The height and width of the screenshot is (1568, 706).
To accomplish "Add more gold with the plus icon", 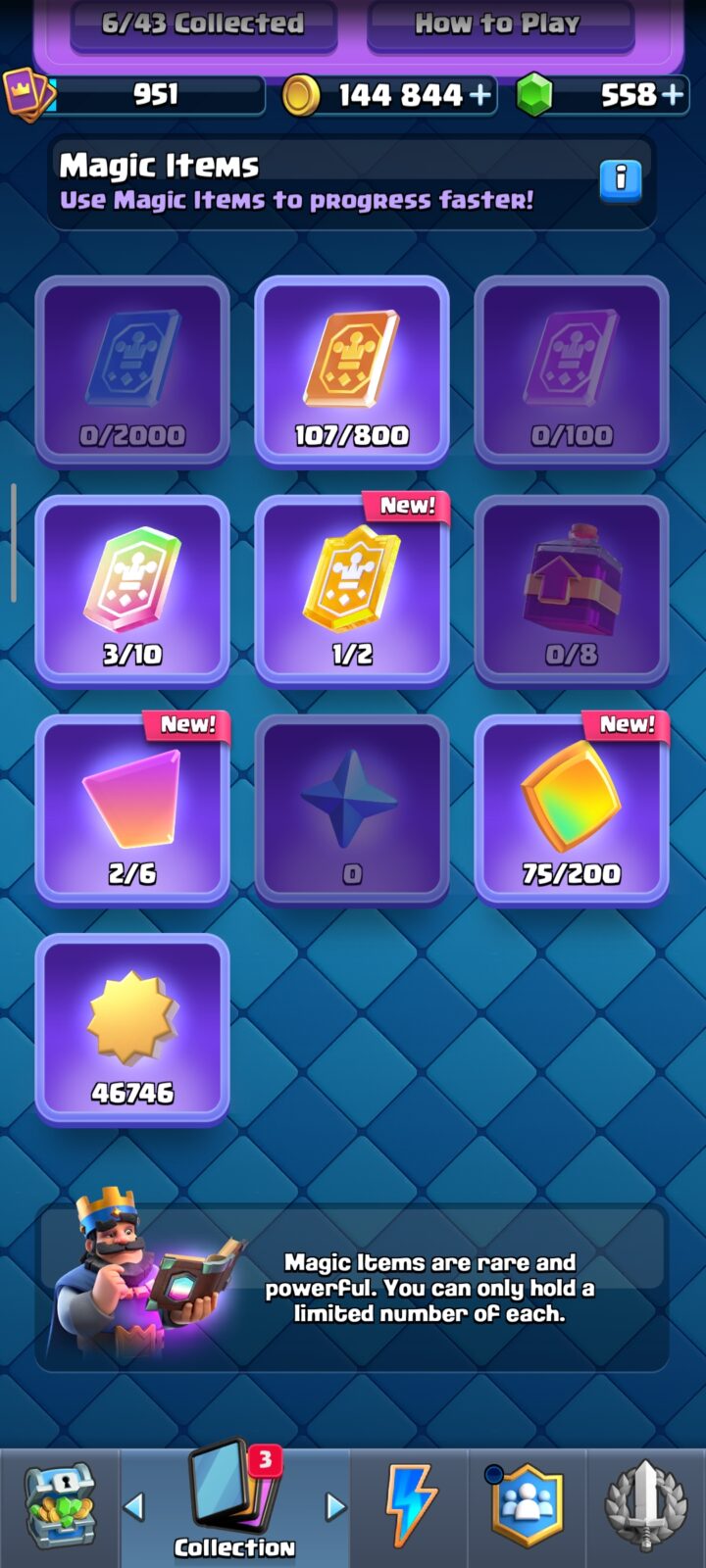I will tap(480, 95).
